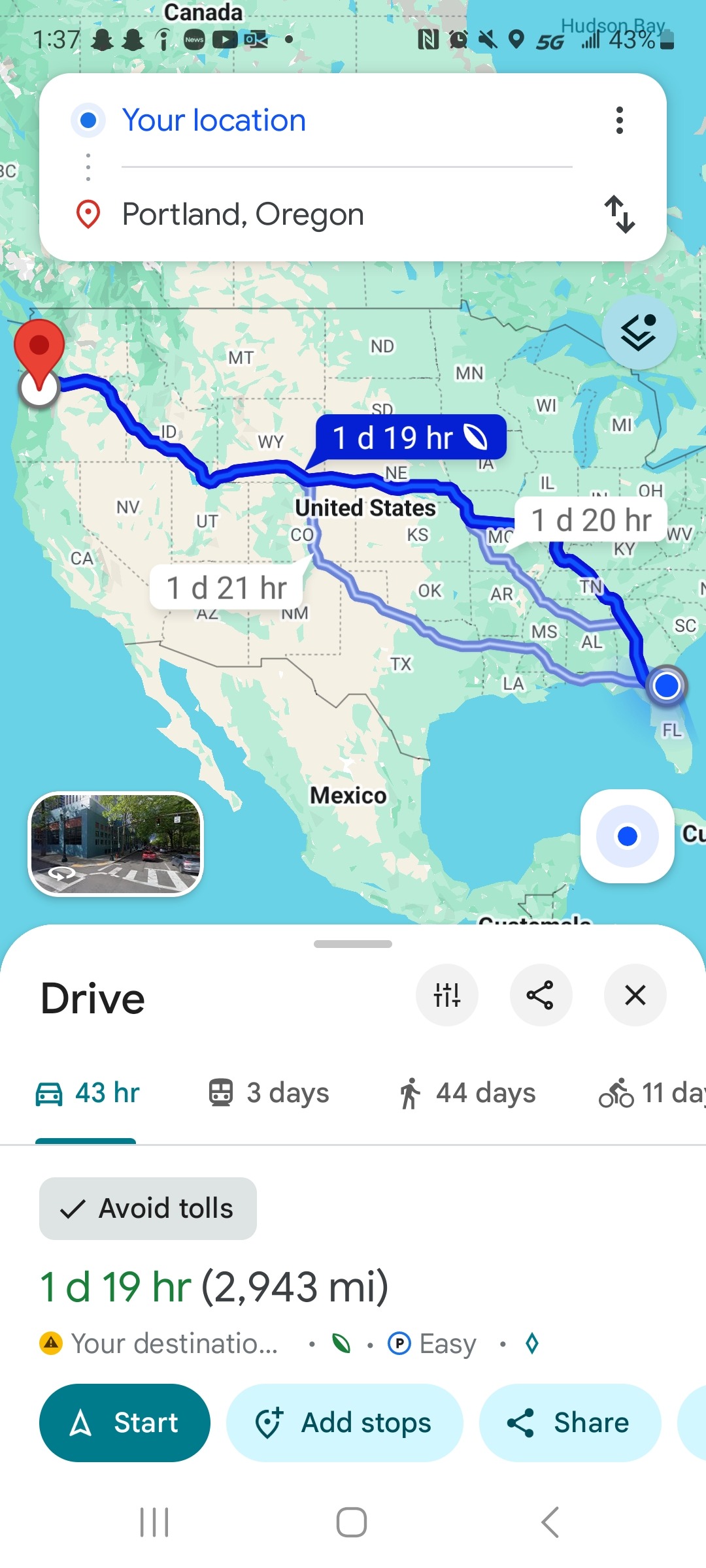Switch to the 43 hr driving tab
This screenshot has height=1568, width=706.
[x=88, y=1093]
